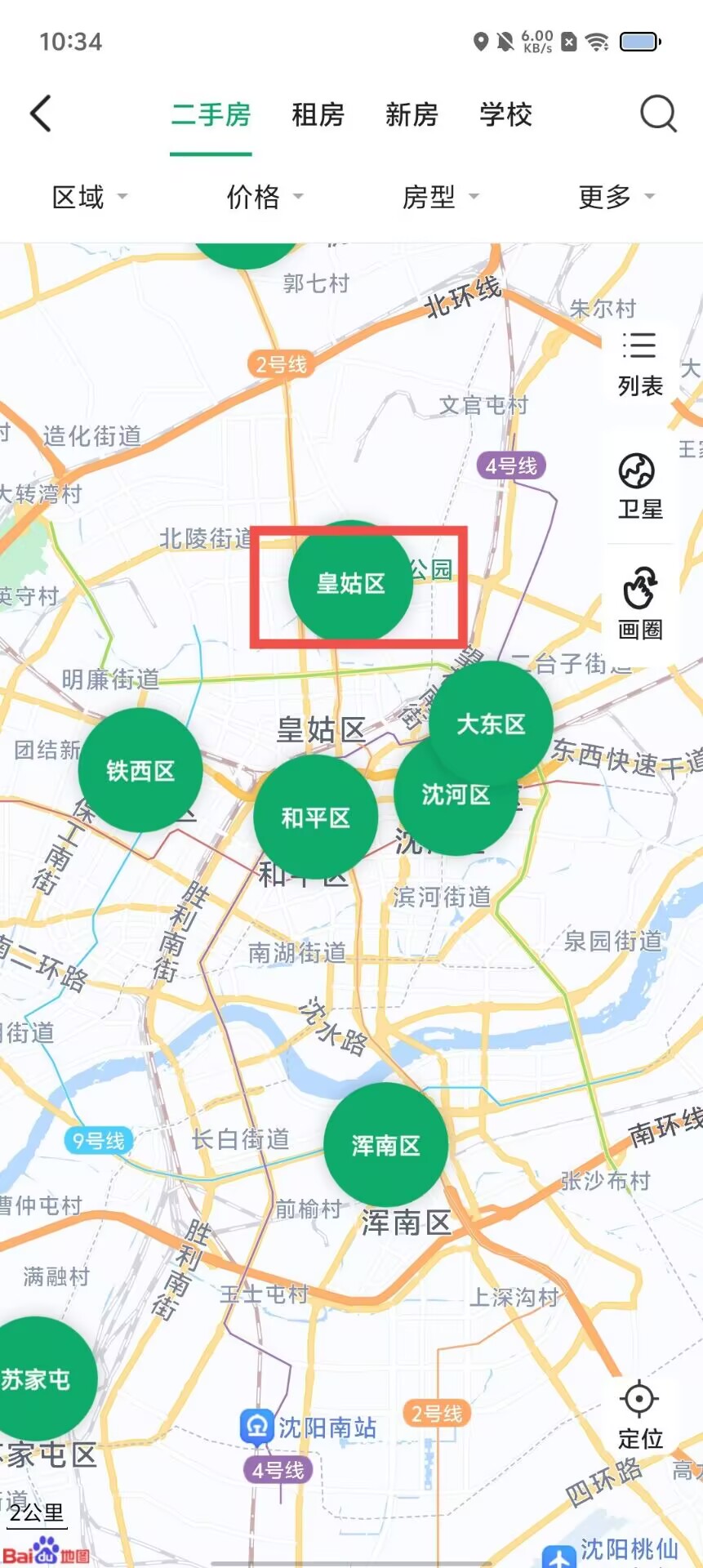Screen dimensions: 703x1568
Task: Select the 二手房 tab
Action: click(211, 114)
